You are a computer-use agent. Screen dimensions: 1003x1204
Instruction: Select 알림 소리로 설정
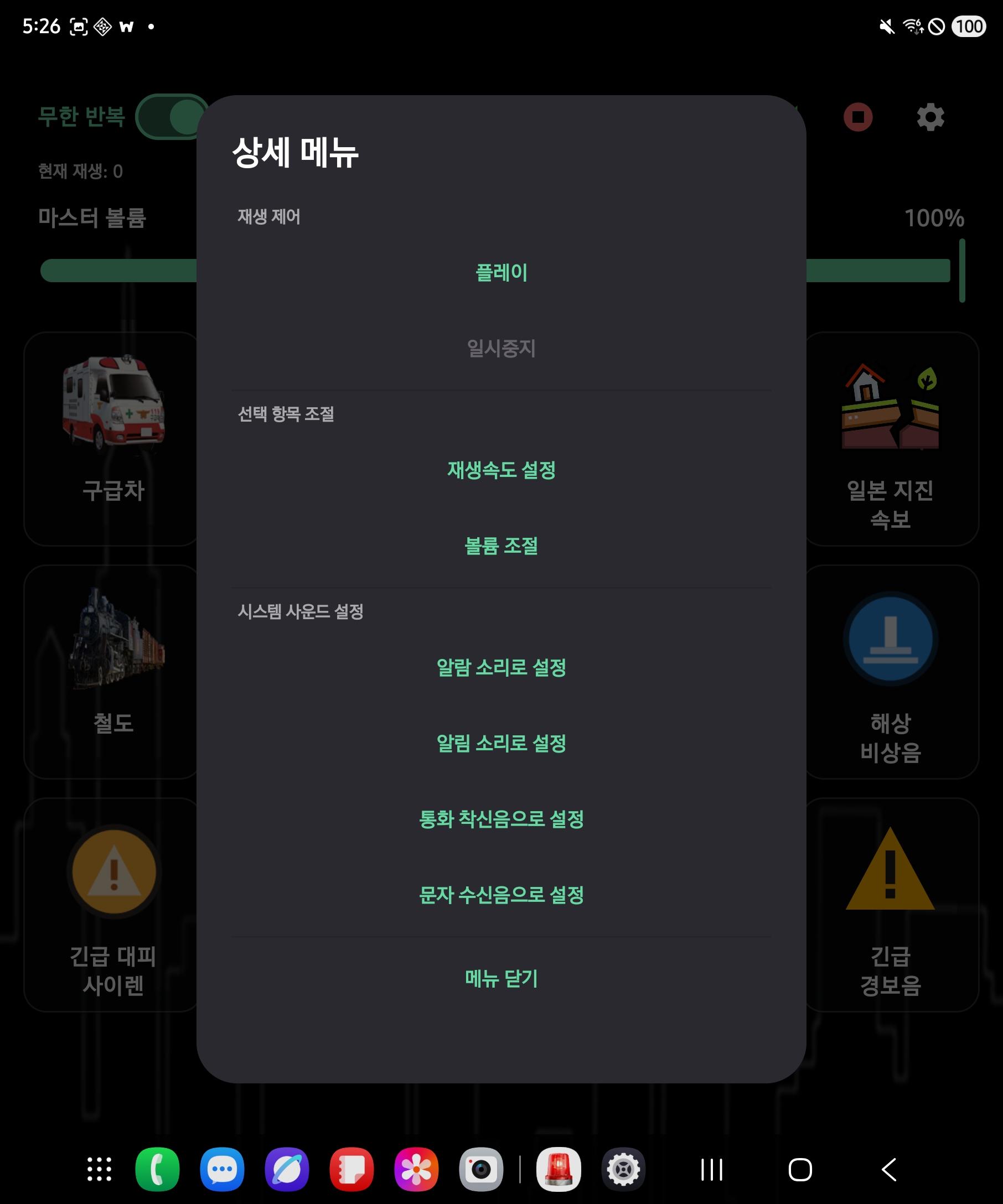[501, 744]
